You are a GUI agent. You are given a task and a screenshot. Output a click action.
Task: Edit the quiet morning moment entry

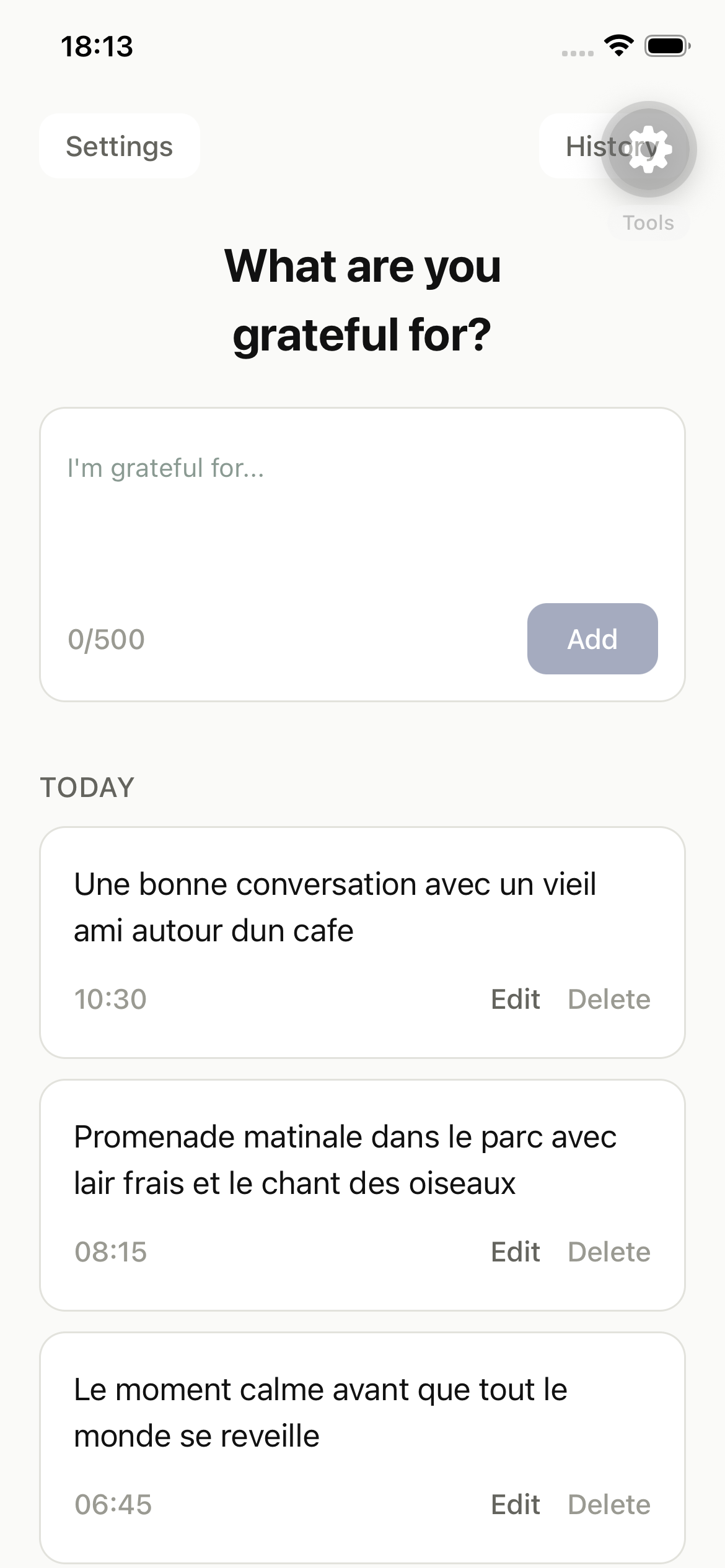pos(515,1504)
